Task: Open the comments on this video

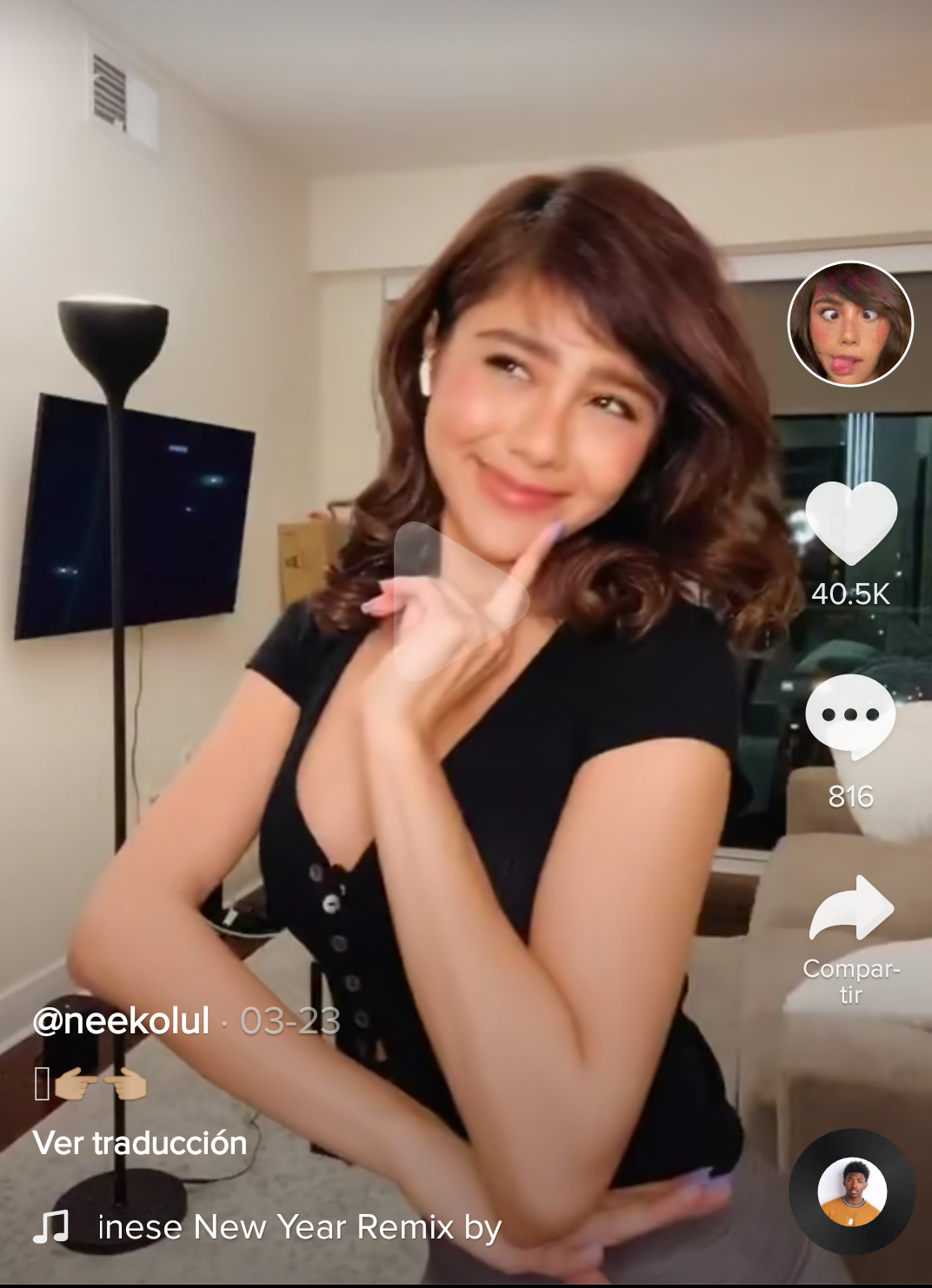Action: (849, 715)
